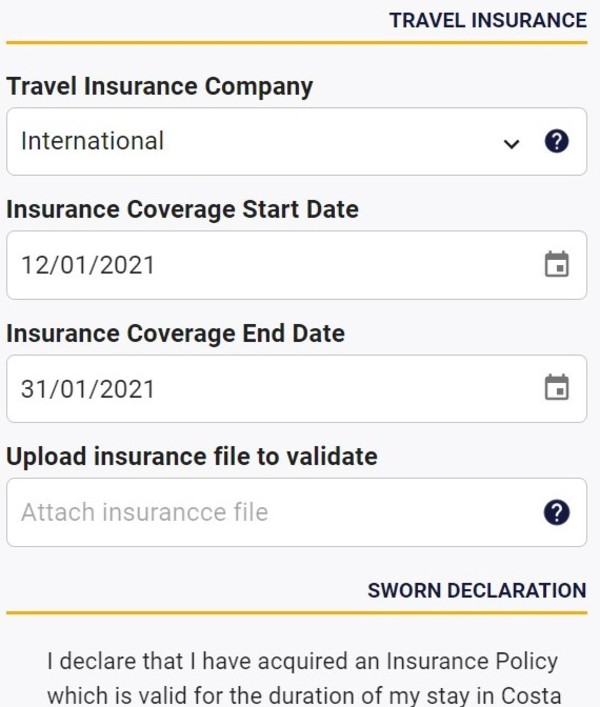The width and height of the screenshot is (600, 707).
Task: Open help for Travel Insurance Company
Action: [557, 142]
